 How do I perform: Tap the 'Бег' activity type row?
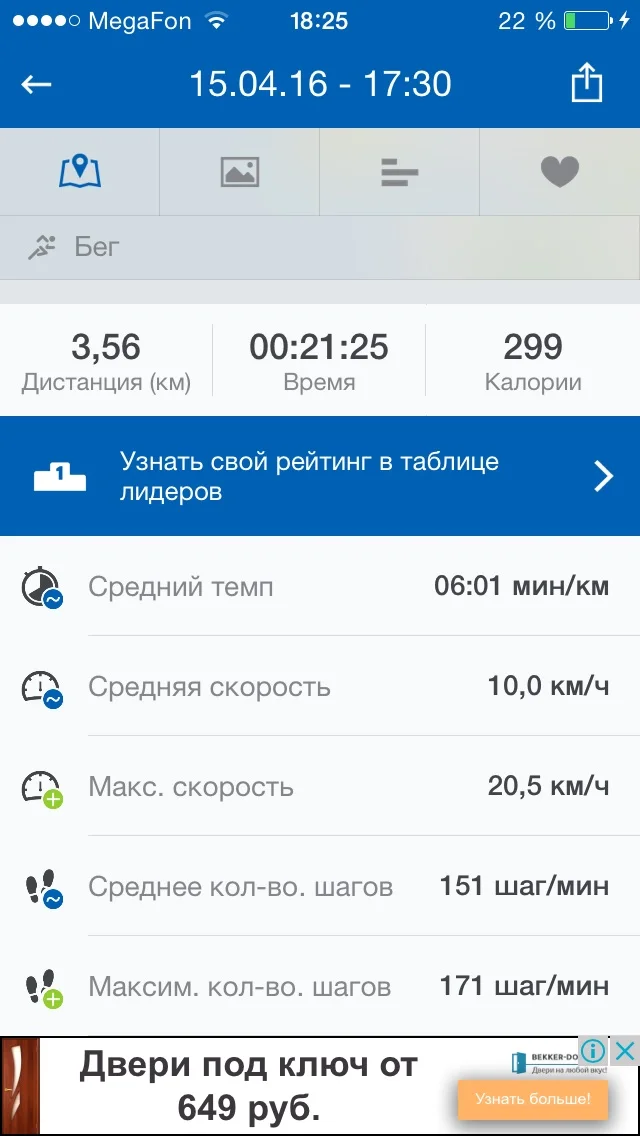[x=320, y=247]
